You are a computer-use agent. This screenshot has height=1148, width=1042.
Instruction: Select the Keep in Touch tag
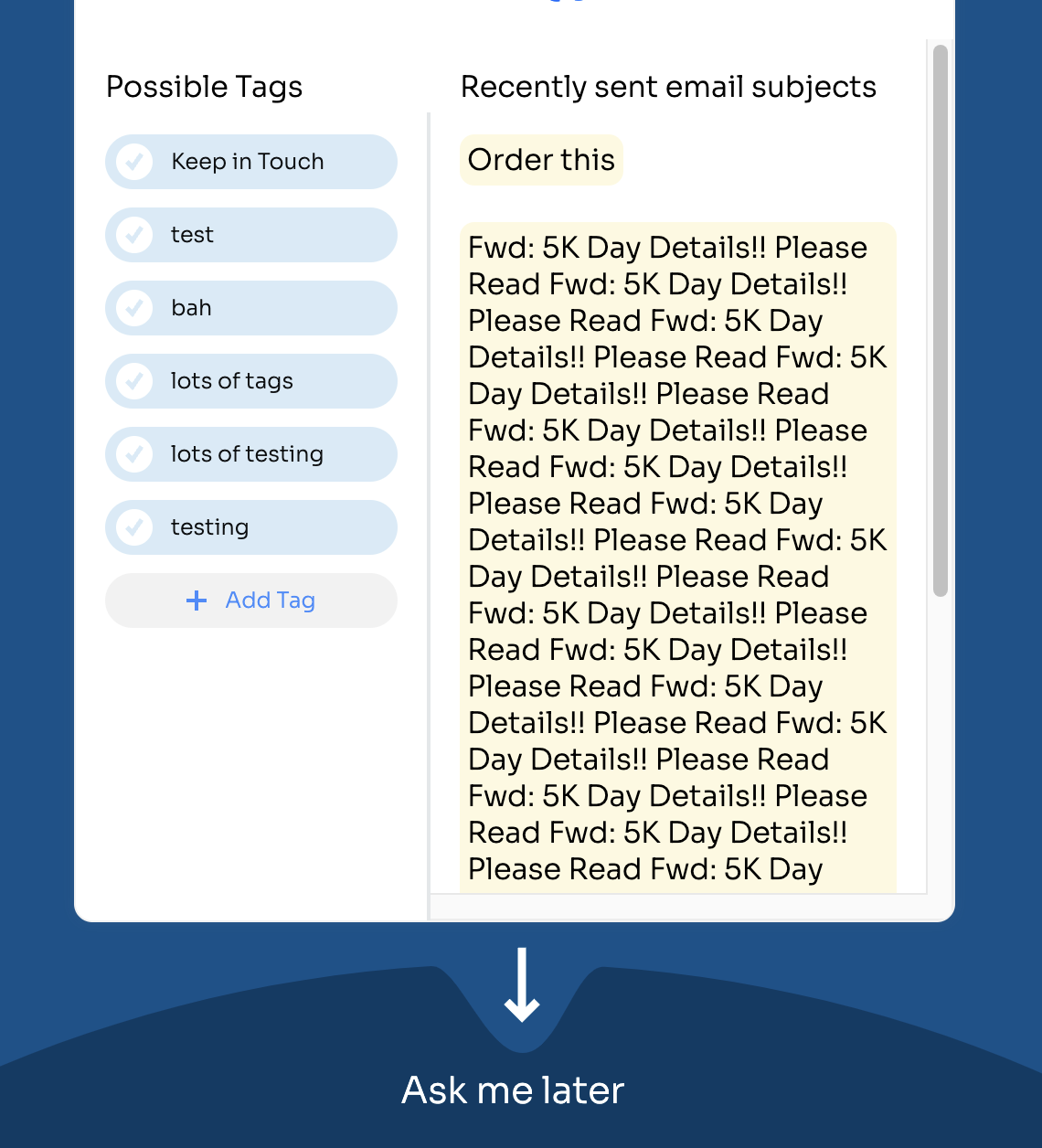point(251,162)
